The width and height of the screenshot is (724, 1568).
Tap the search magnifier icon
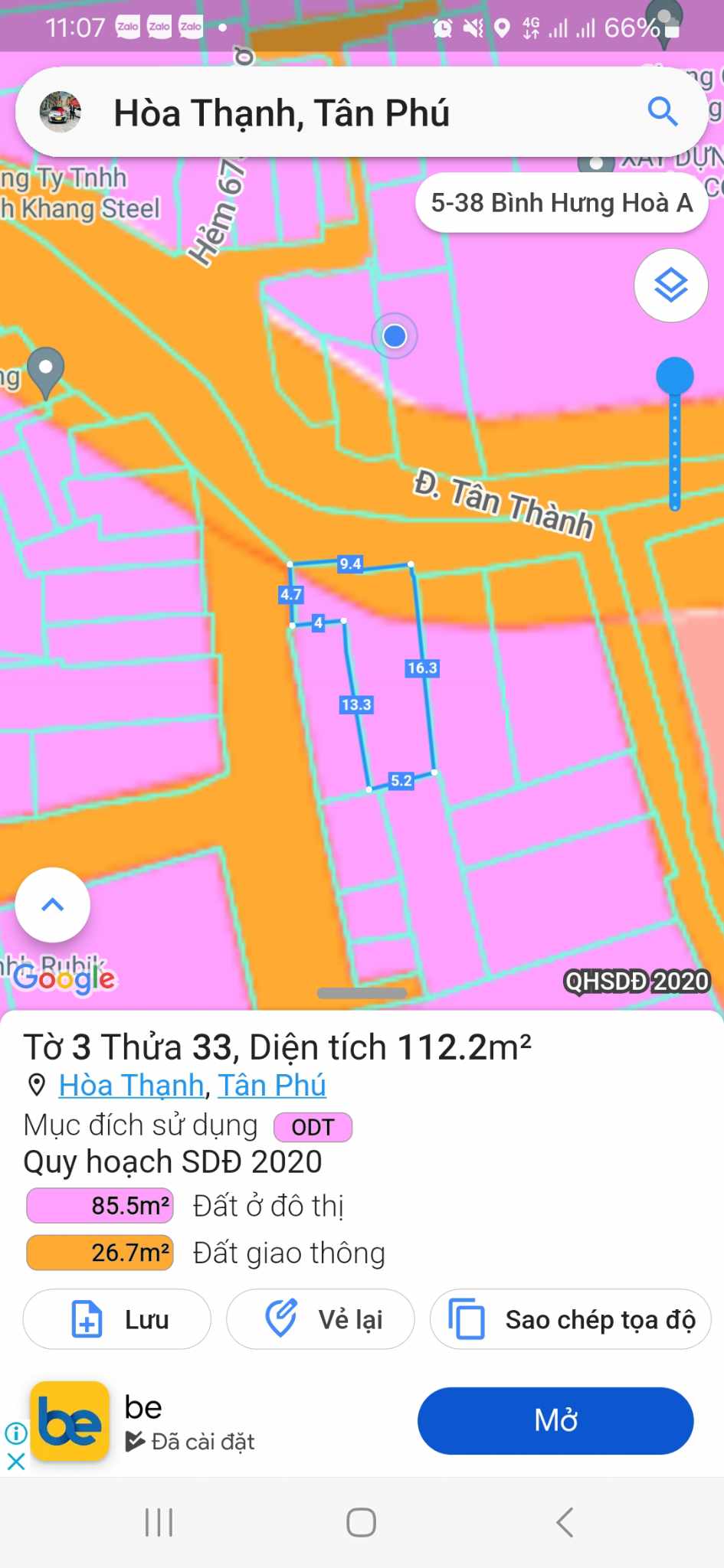point(662,112)
